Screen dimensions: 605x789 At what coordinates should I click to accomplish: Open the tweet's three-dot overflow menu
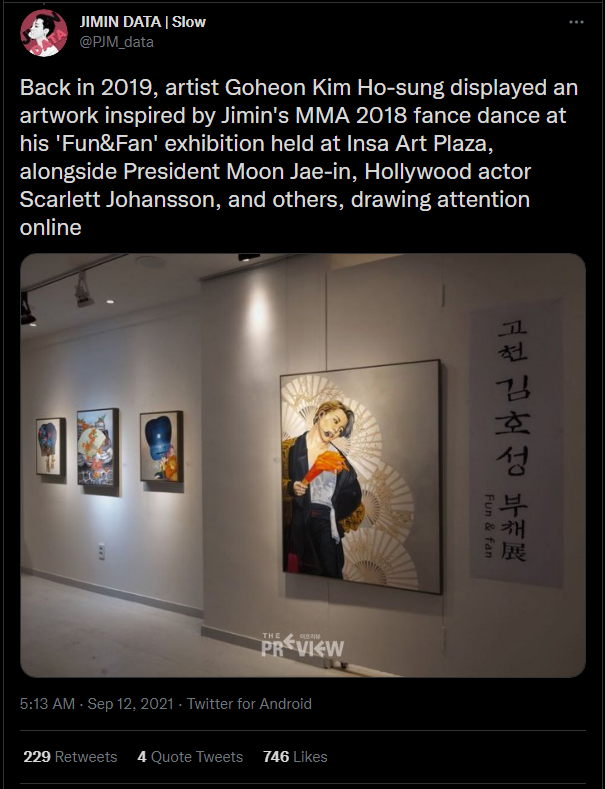576,22
